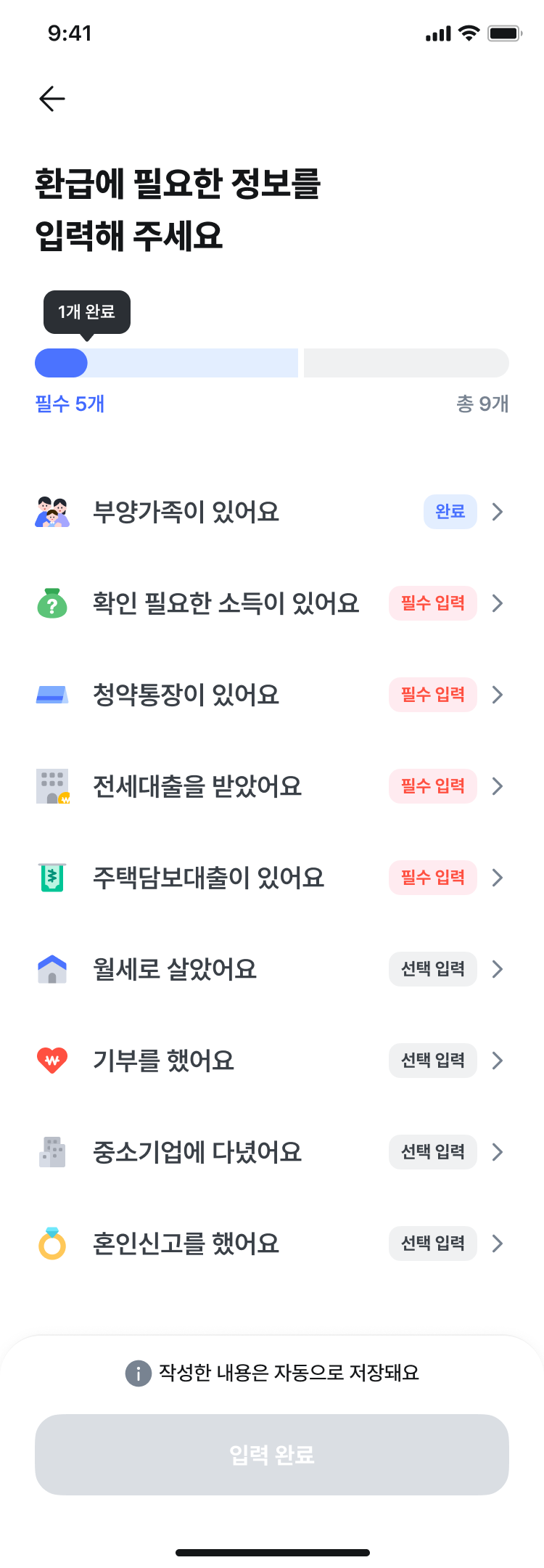Open the 중소기업에 다녔어요 item chevron
Viewport: 544px width, 1568px height.
pos(498,1152)
